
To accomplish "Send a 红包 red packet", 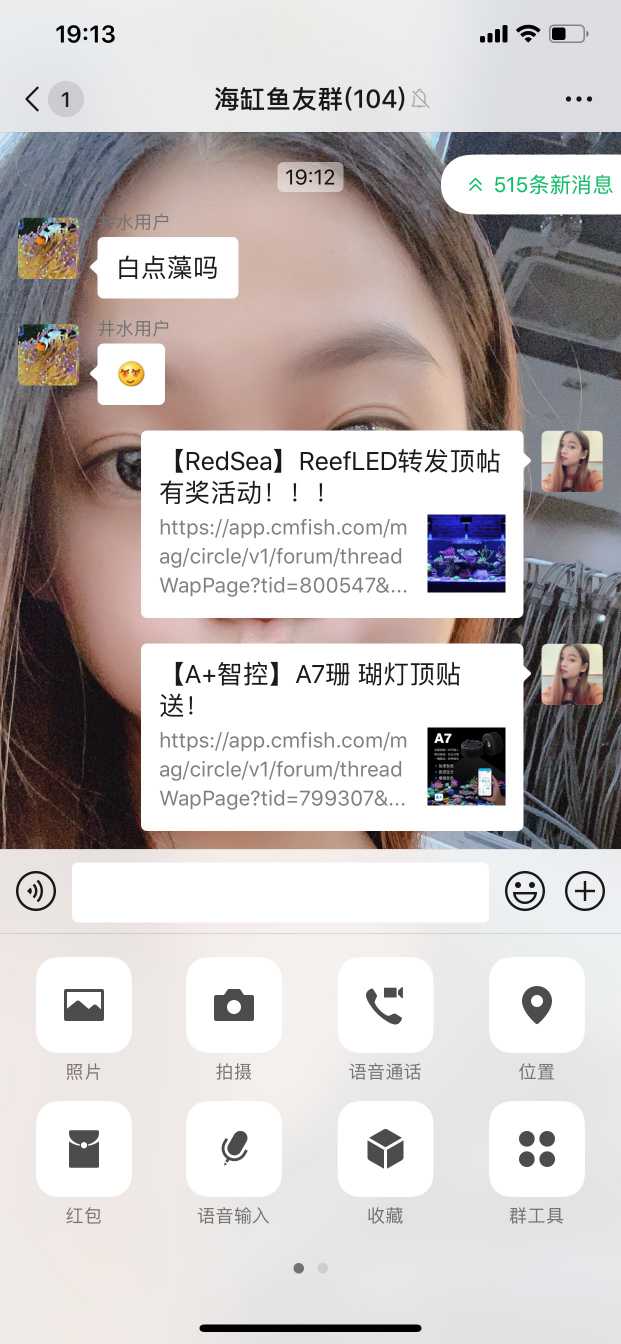I will (x=84, y=1149).
